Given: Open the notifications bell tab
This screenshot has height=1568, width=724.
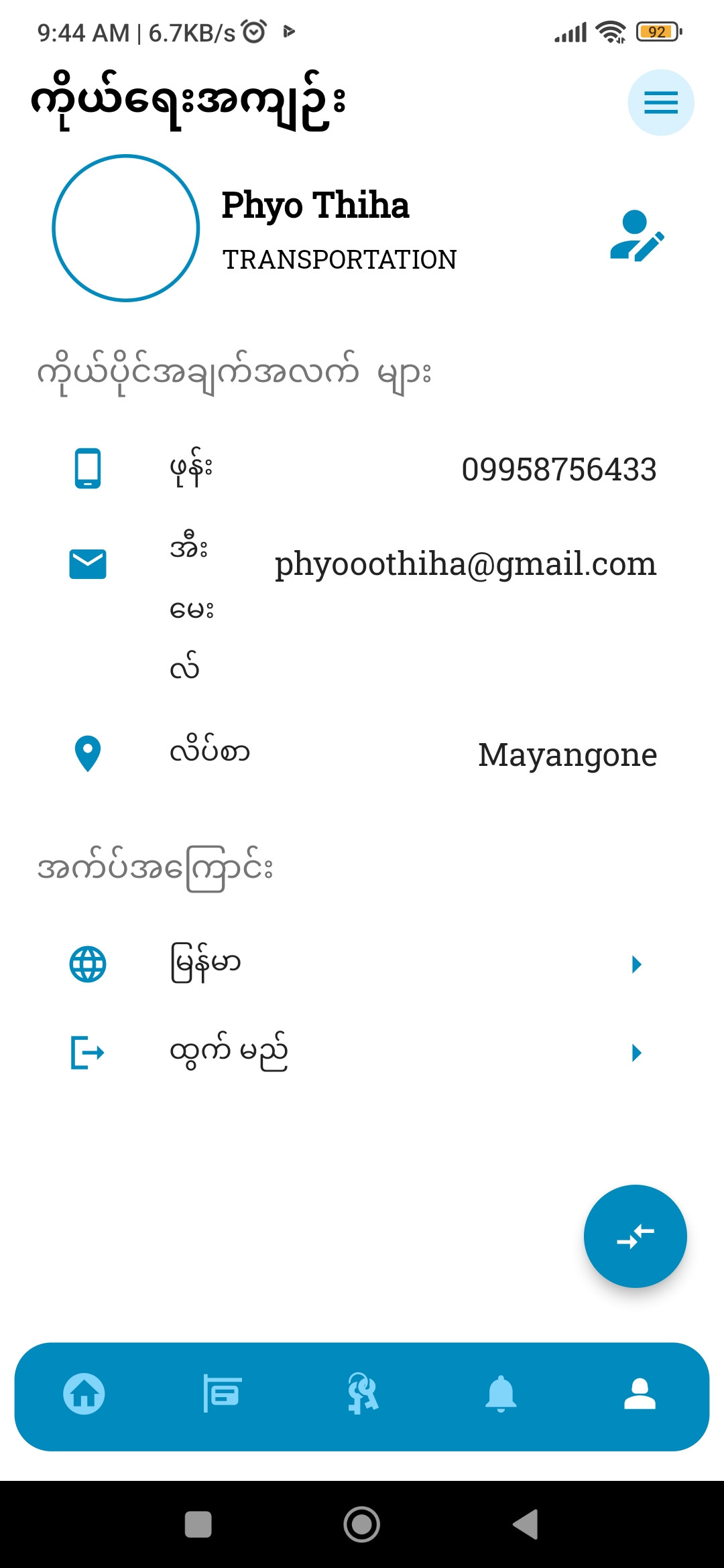Looking at the screenshot, I should (501, 1394).
